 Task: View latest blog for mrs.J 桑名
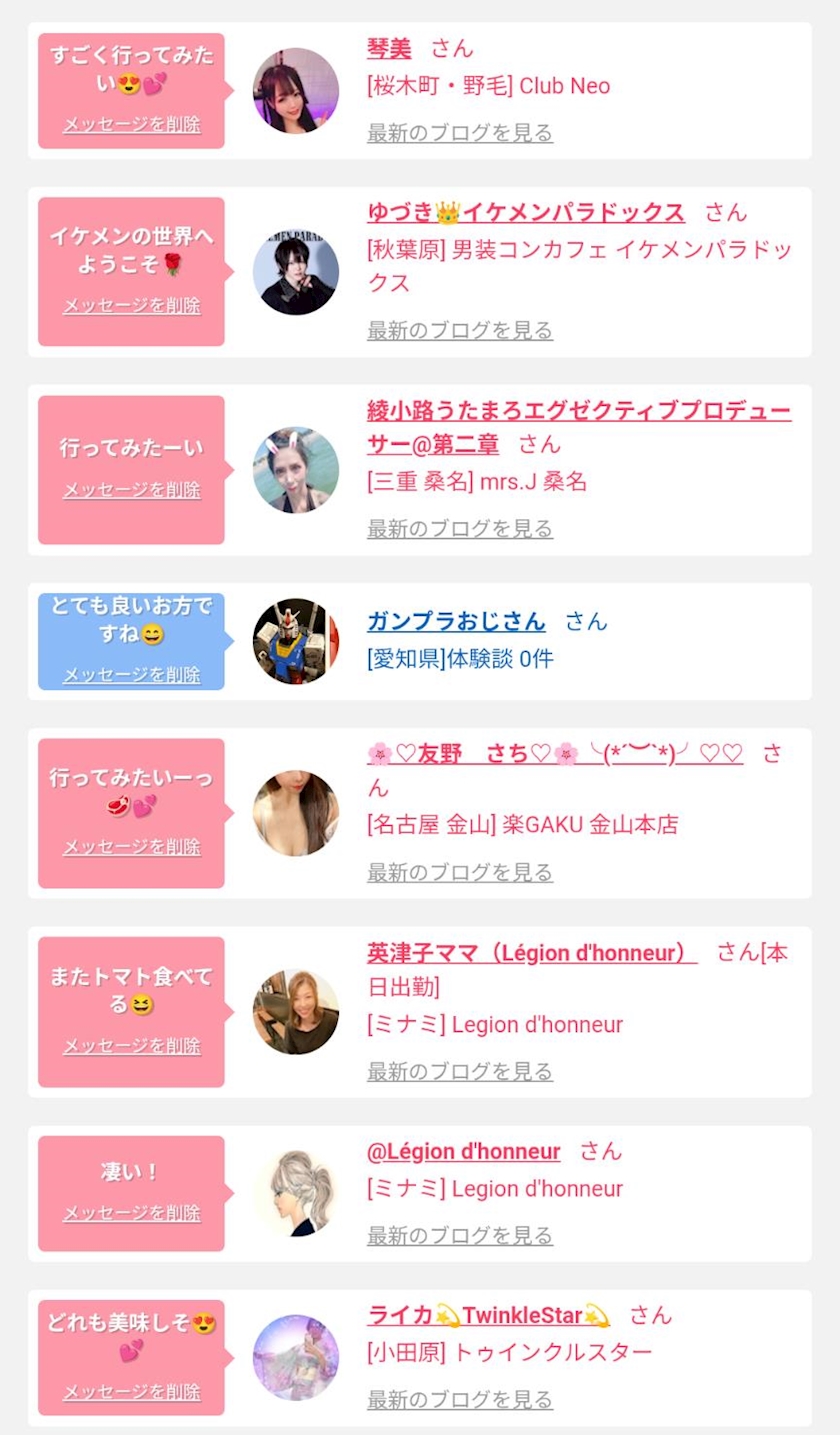tap(459, 528)
